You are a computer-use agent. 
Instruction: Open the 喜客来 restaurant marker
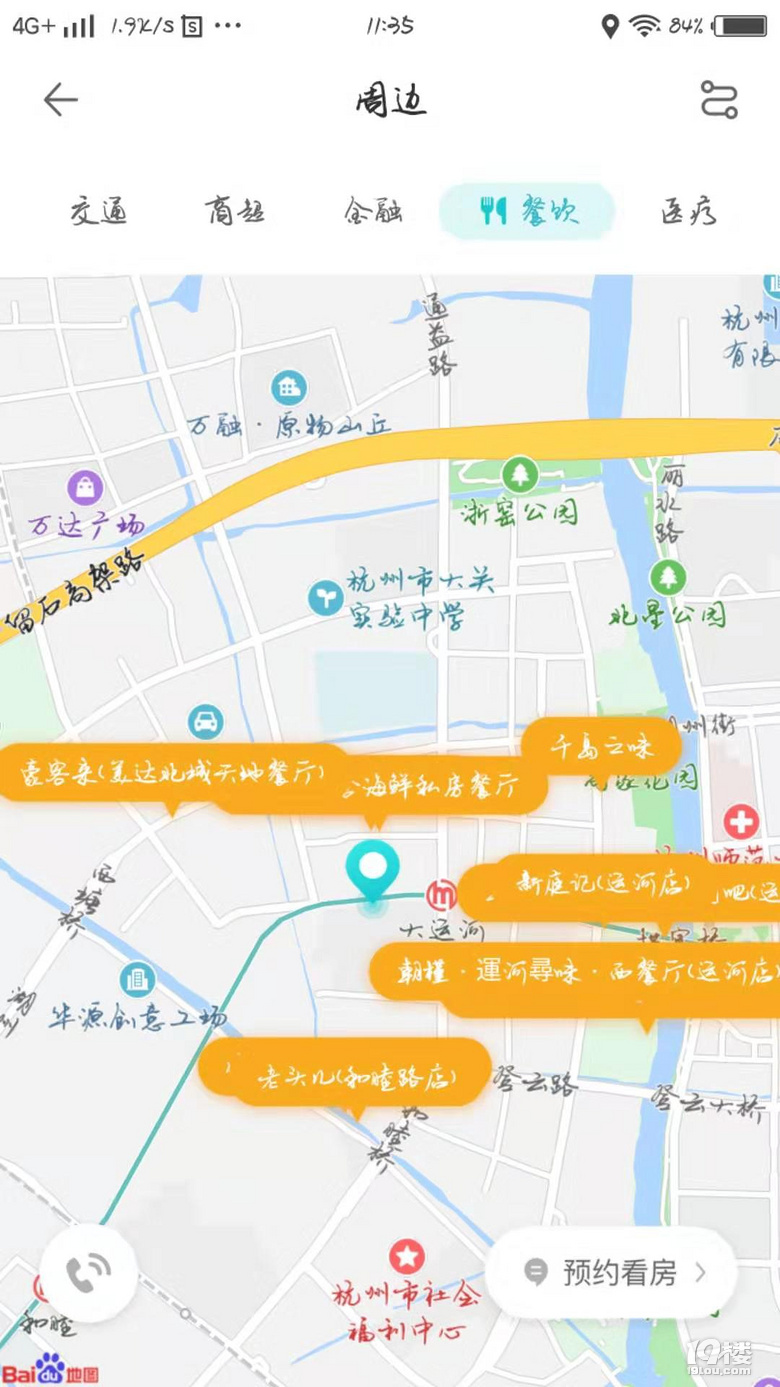[x=172, y=772]
